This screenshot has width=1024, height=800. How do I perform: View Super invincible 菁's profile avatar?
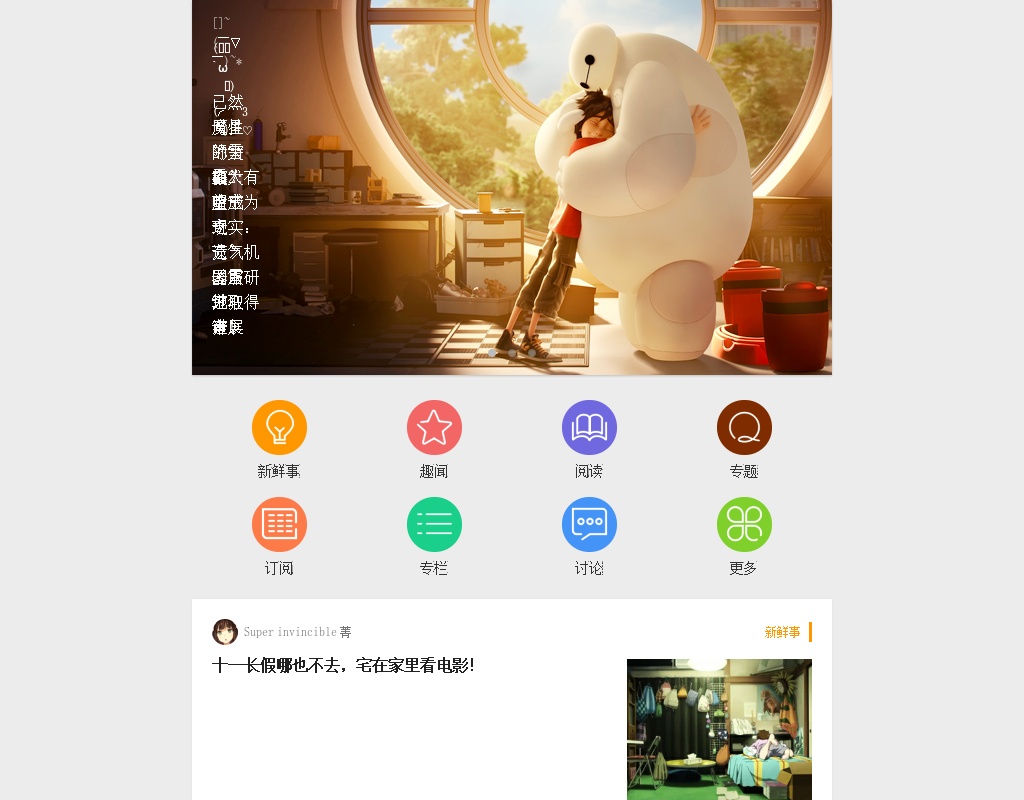tap(225, 632)
